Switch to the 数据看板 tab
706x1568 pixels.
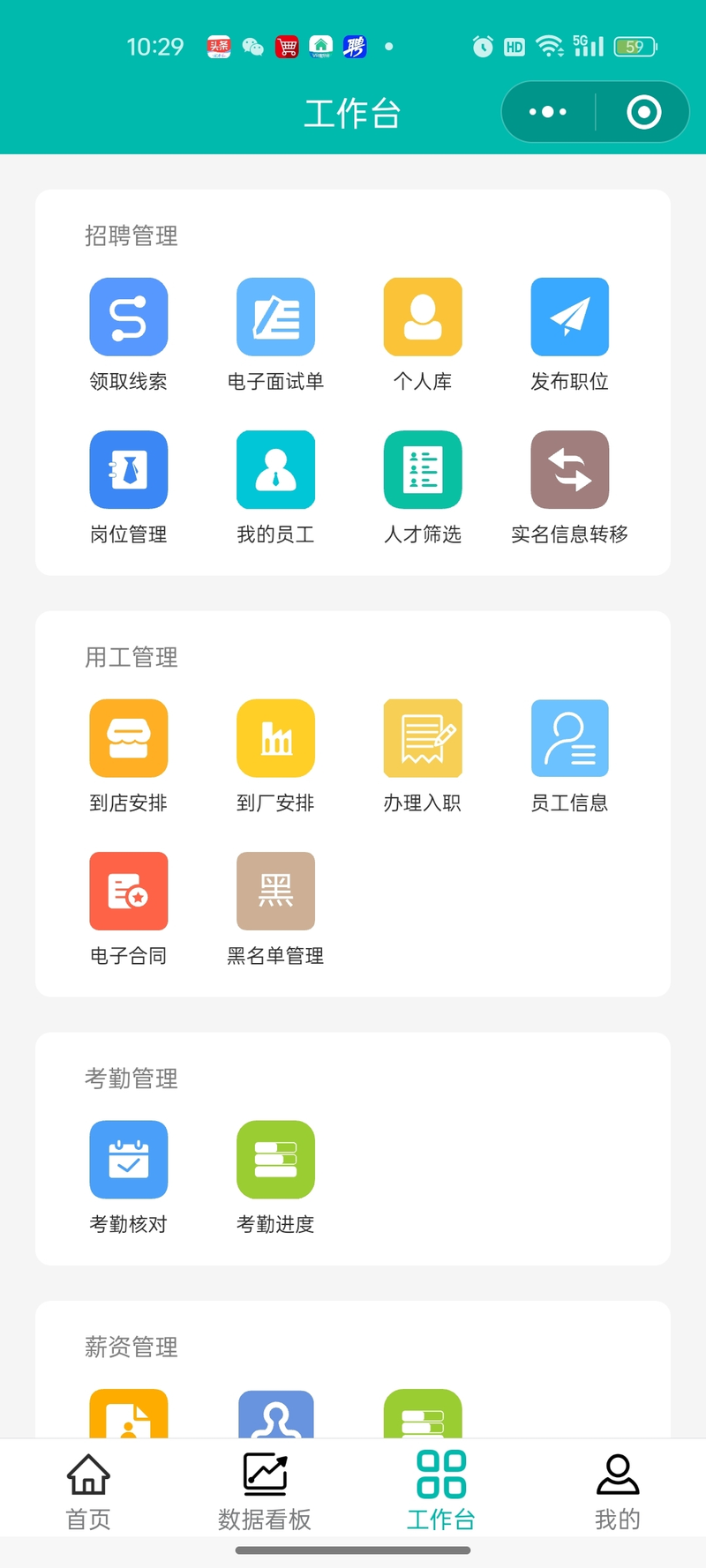[265, 1491]
